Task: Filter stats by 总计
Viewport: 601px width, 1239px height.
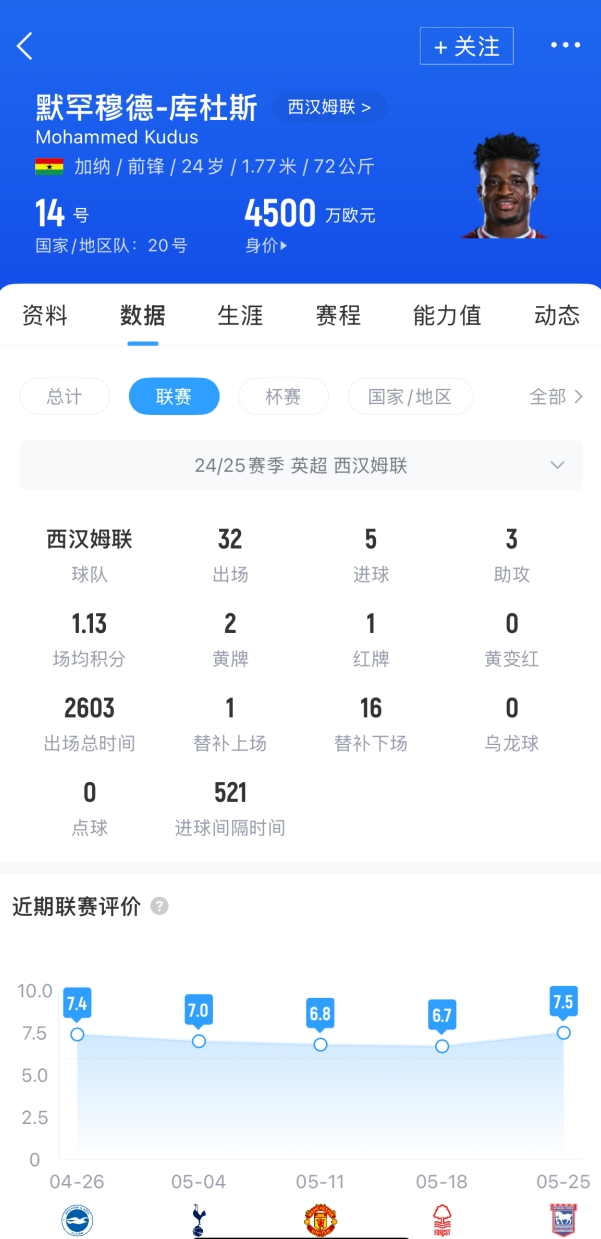Action: tap(64, 397)
